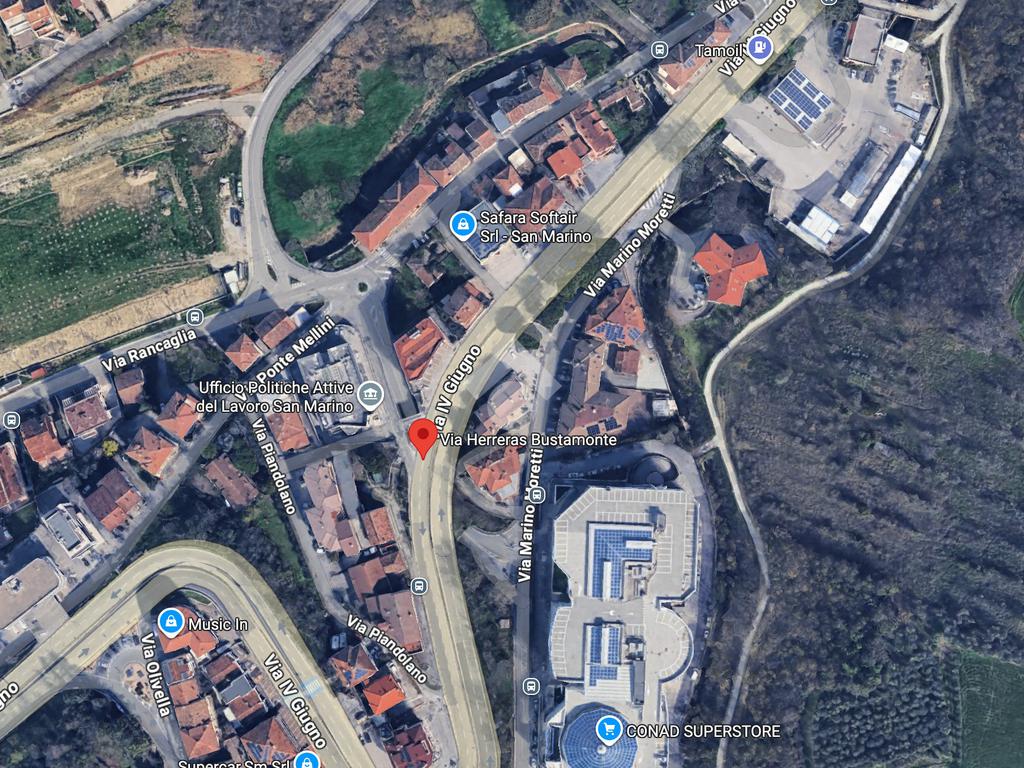Select the red dropped pin on the map
The width and height of the screenshot is (1024, 768).
[x=423, y=438]
